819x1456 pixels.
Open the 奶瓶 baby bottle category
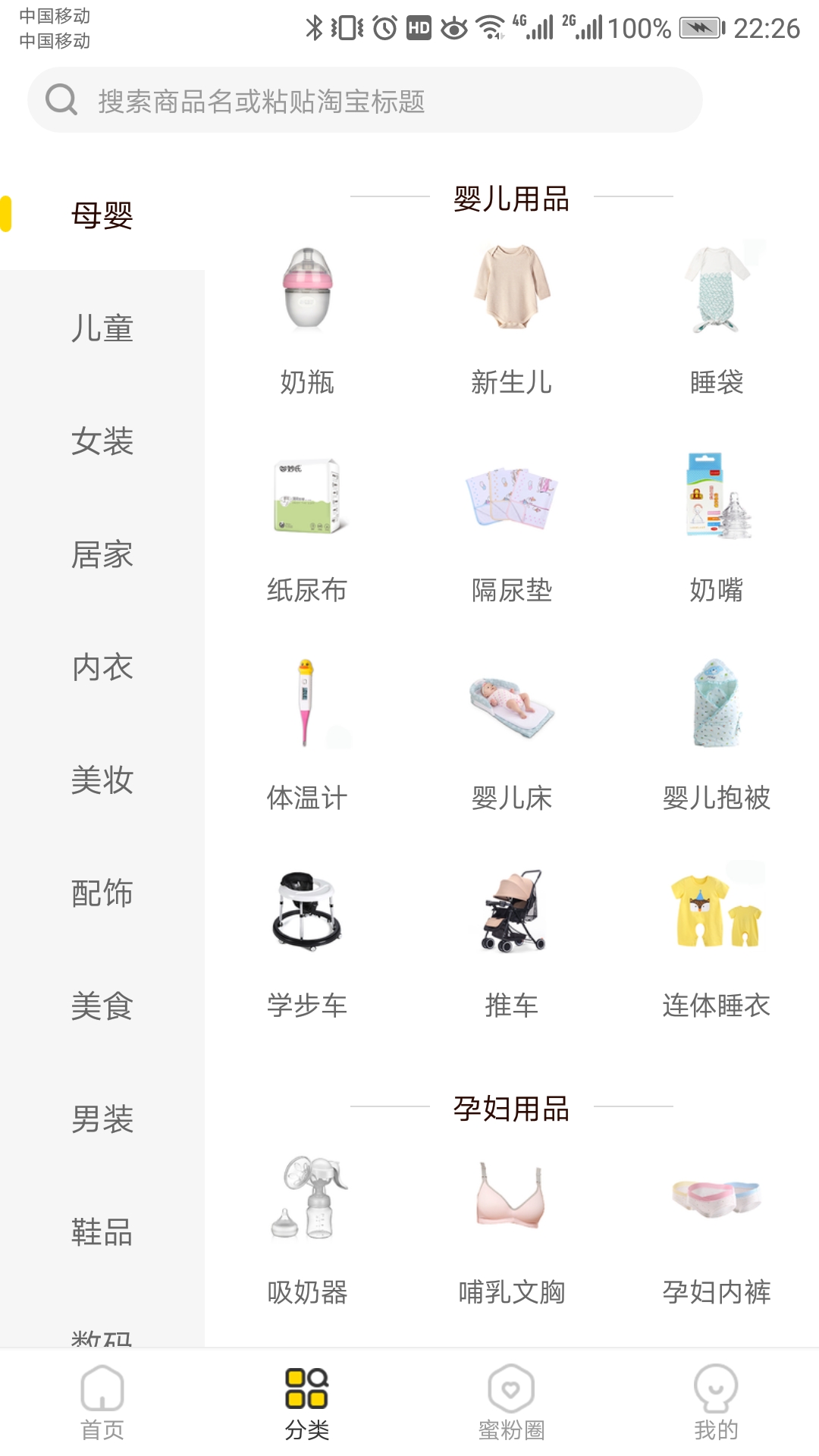click(x=306, y=303)
